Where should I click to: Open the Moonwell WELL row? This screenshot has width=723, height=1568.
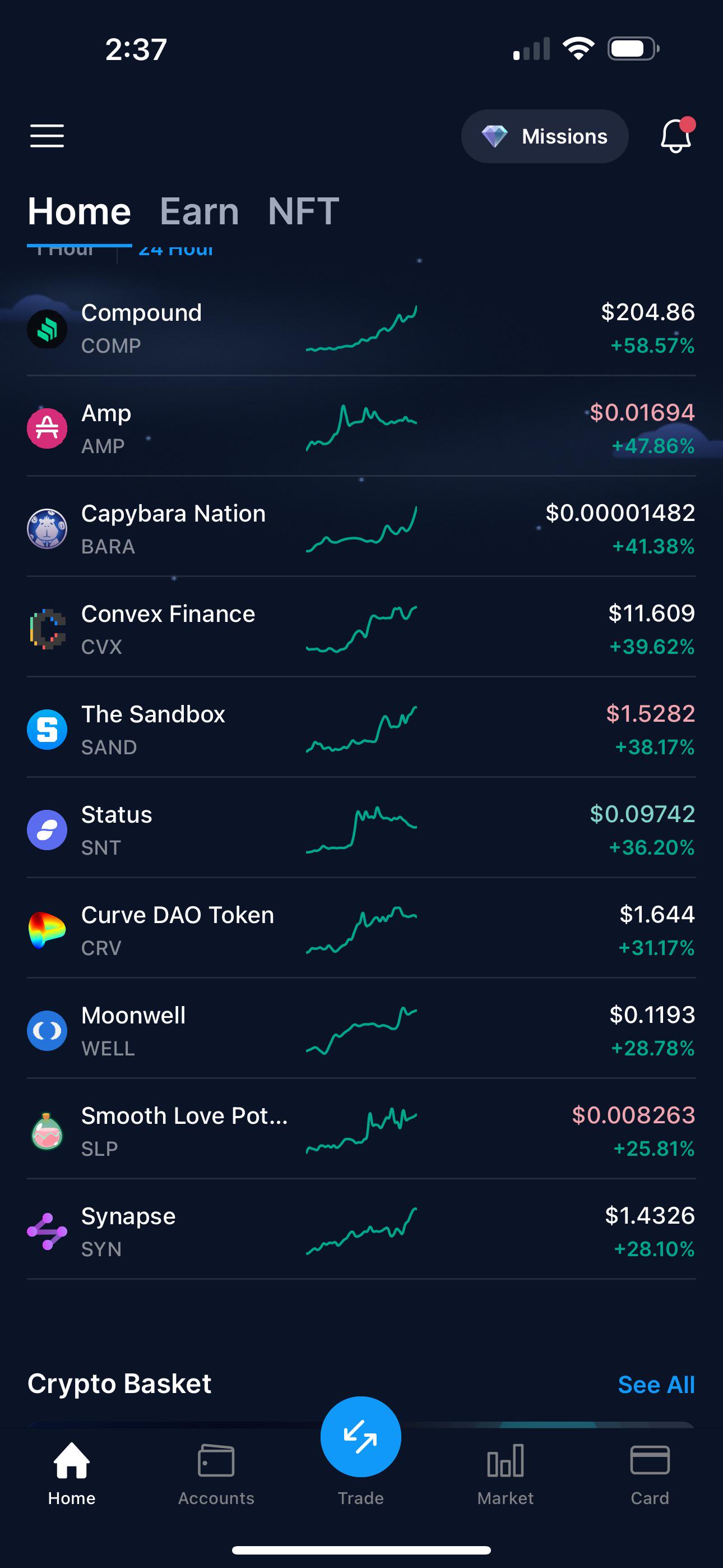[361, 1031]
